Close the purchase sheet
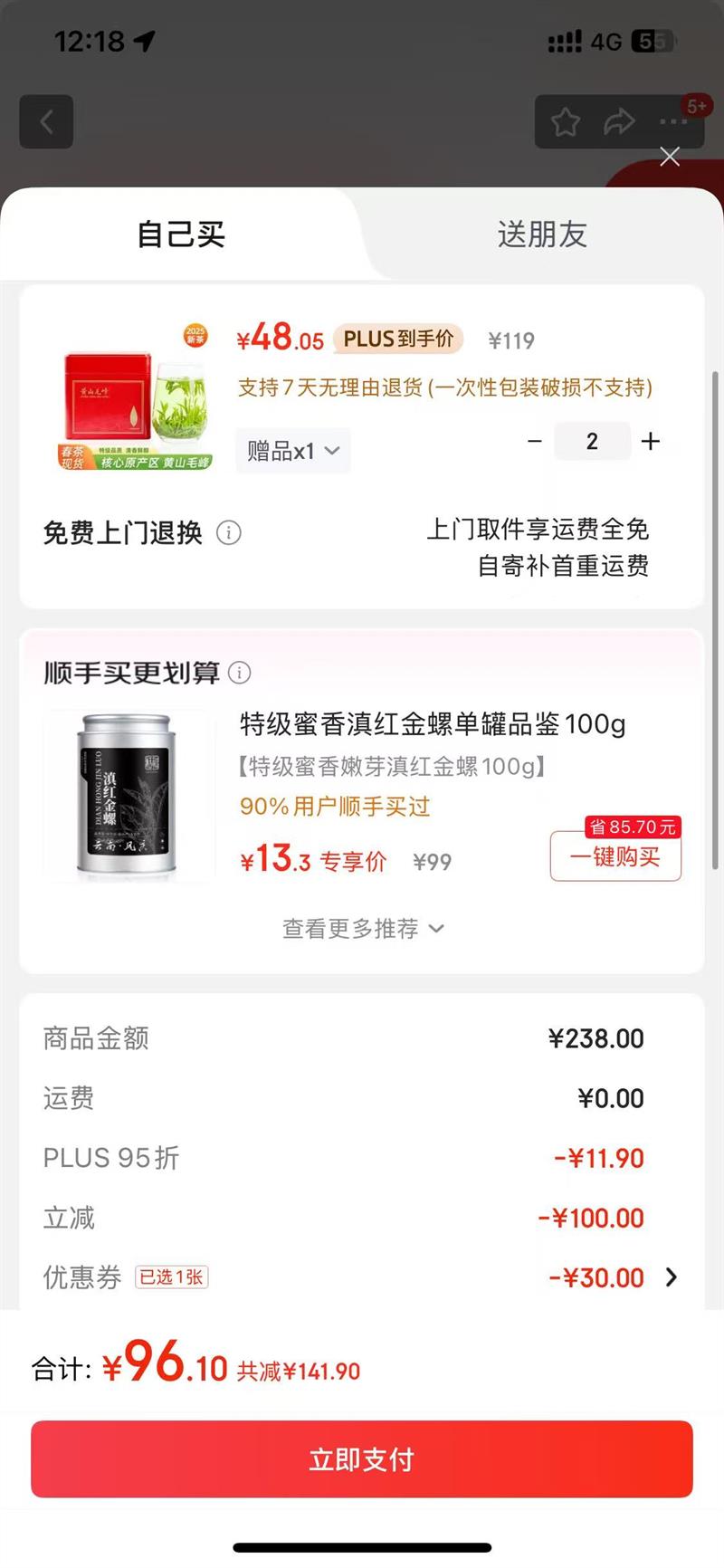The width and height of the screenshot is (724, 1568). 670,157
